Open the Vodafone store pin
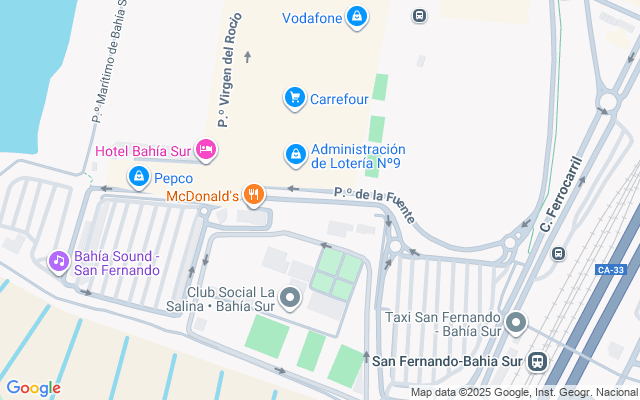 pos(357,17)
